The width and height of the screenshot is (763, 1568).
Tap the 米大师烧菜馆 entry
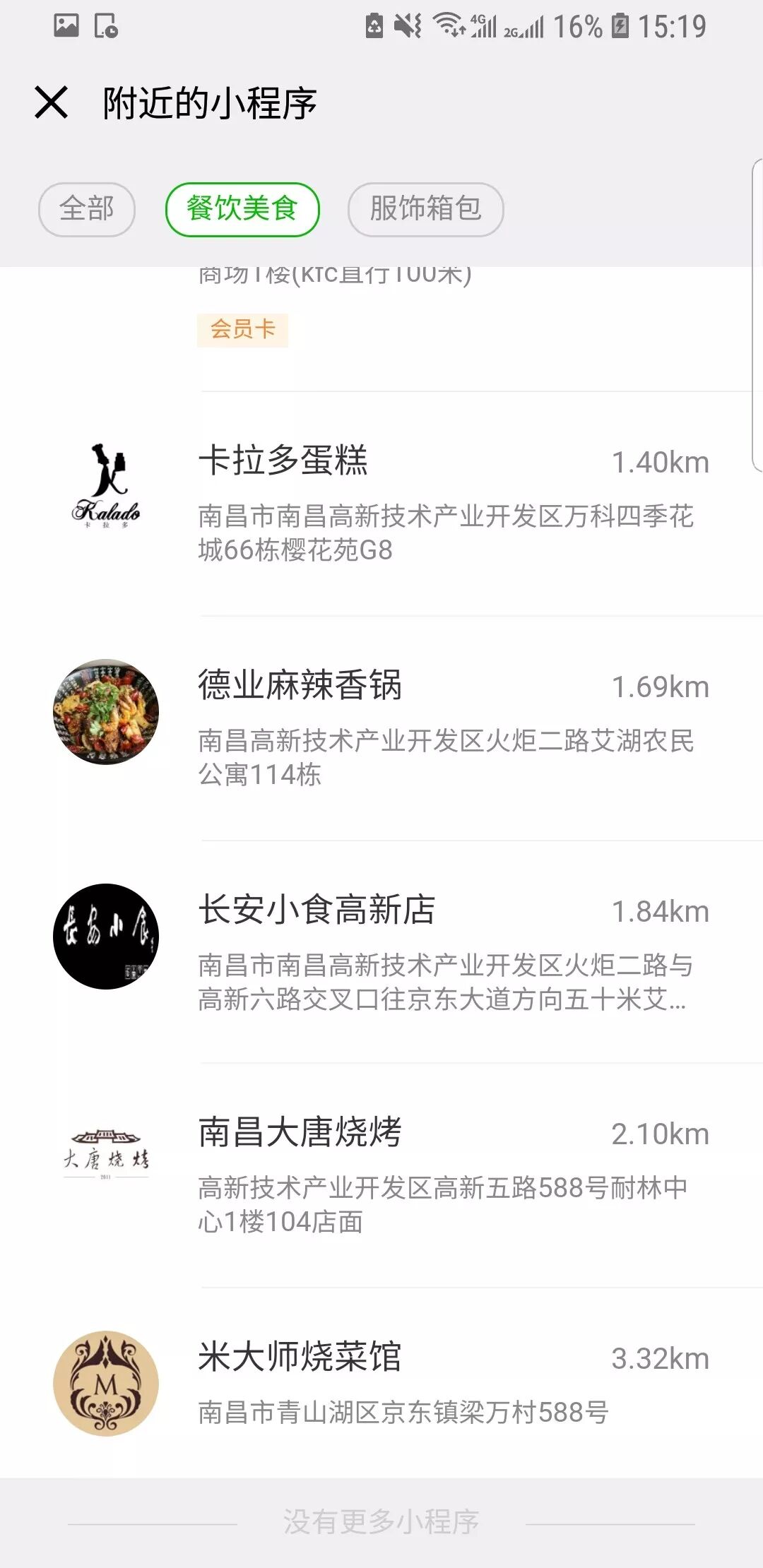point(381,1382)
